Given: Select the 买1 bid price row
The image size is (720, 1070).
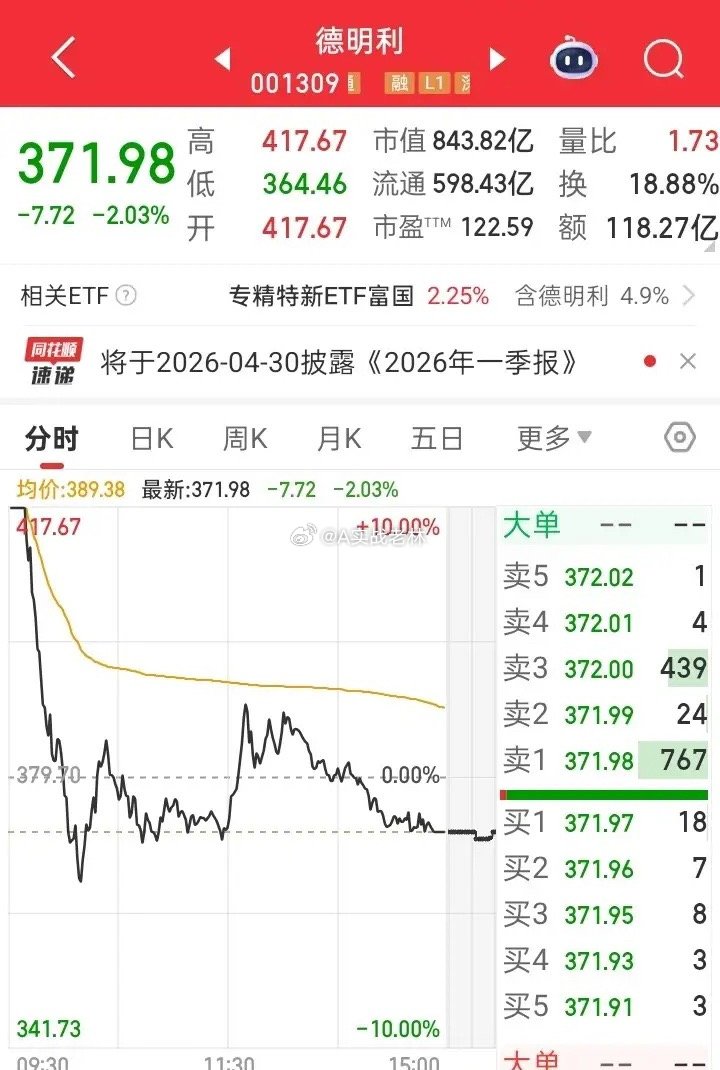Looking at the screenshot, I should click(x=600, y=822).
